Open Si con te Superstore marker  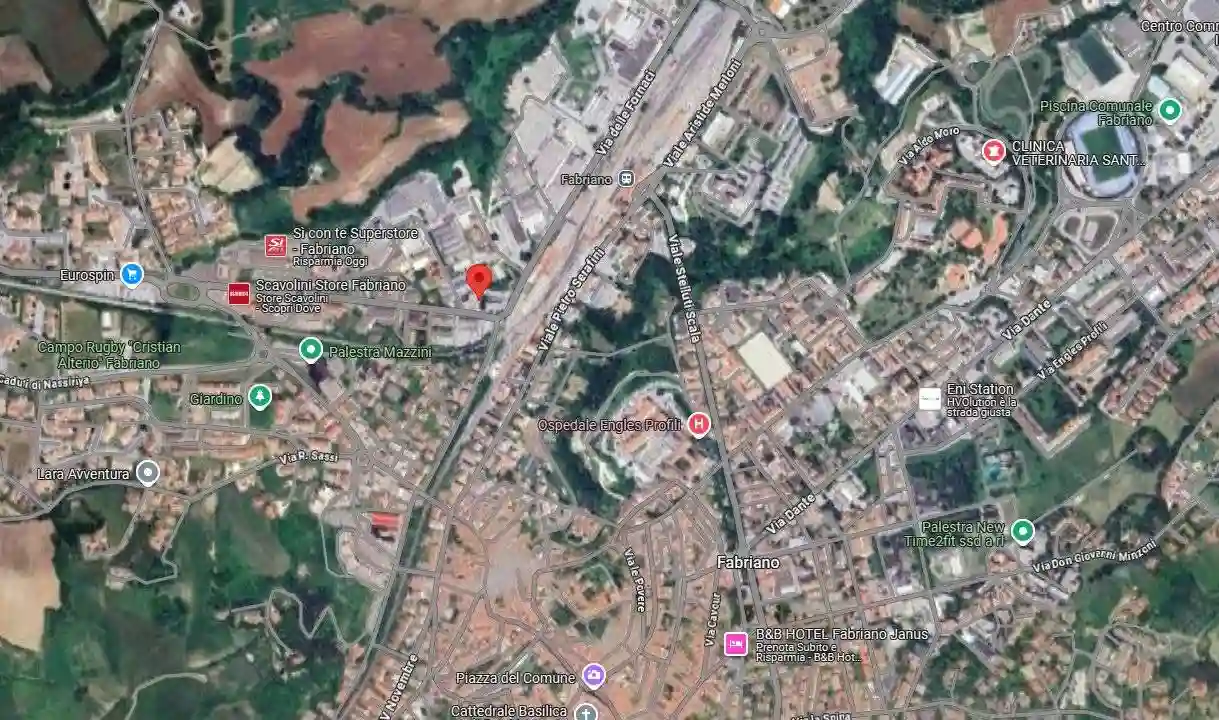pos(275,245)
